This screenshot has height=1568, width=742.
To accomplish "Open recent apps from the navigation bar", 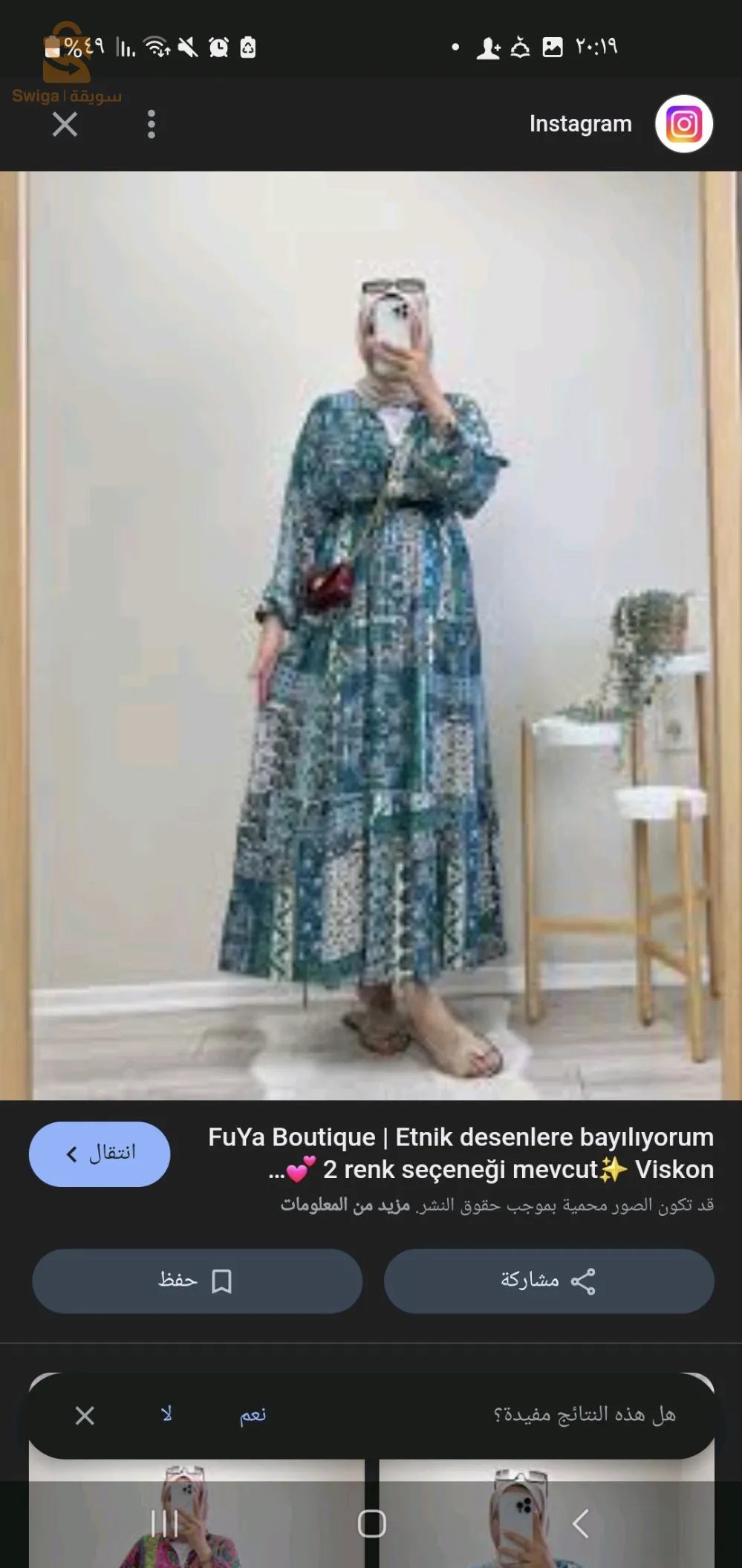I will click(164, 1523).
